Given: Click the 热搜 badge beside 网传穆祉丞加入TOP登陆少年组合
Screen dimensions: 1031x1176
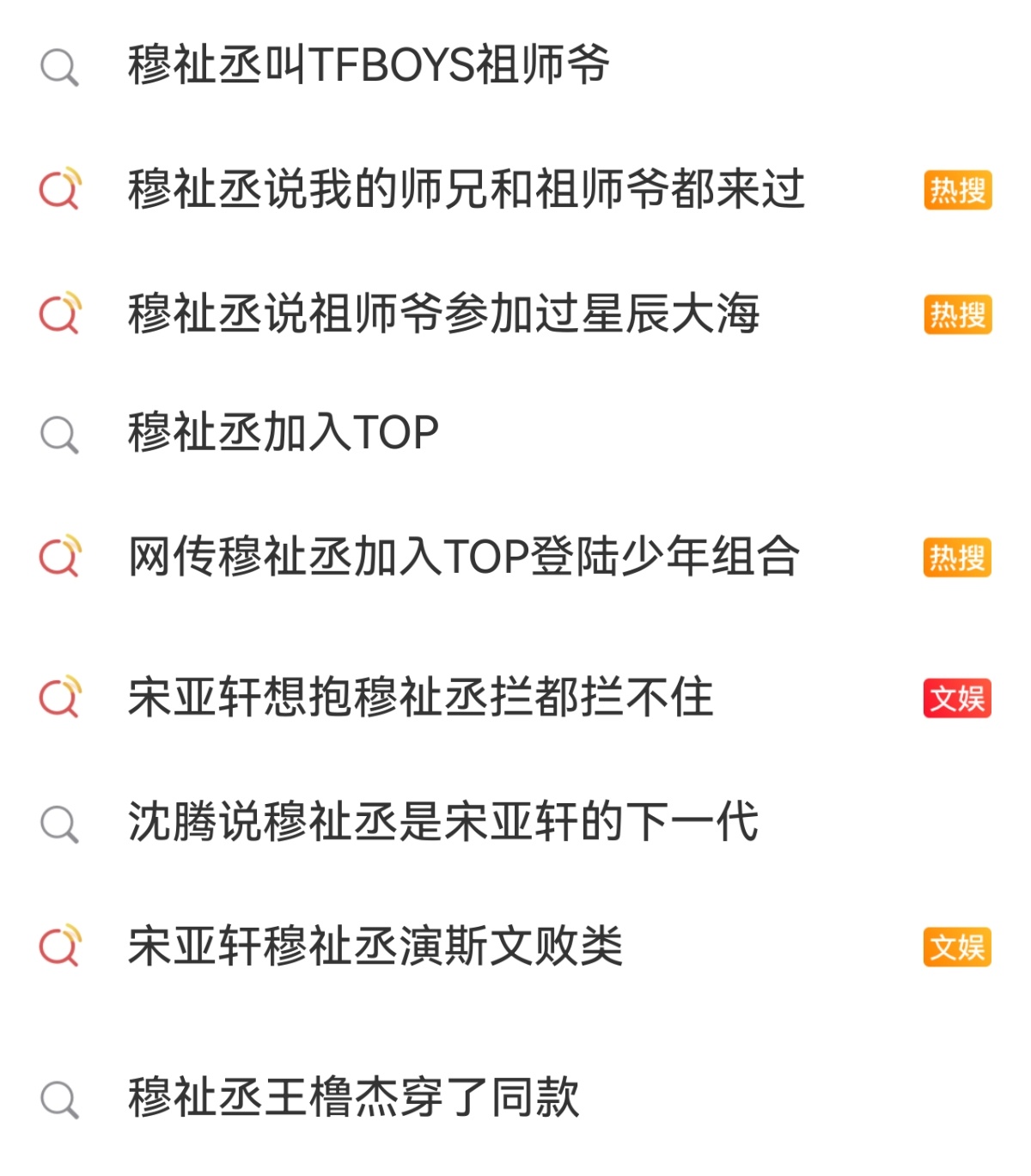Looking at the screenshot, I should 955,560.
